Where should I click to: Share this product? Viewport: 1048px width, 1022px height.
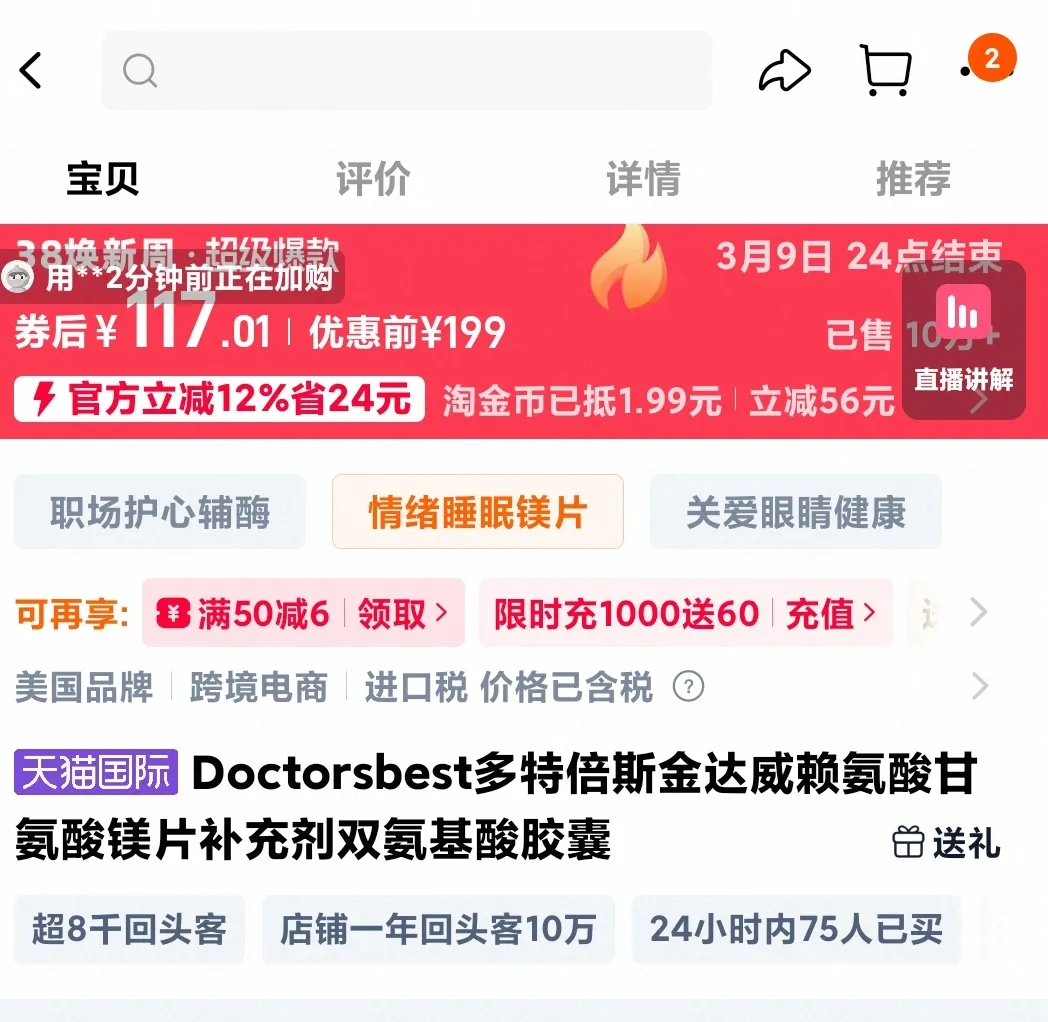coord(783,70)
